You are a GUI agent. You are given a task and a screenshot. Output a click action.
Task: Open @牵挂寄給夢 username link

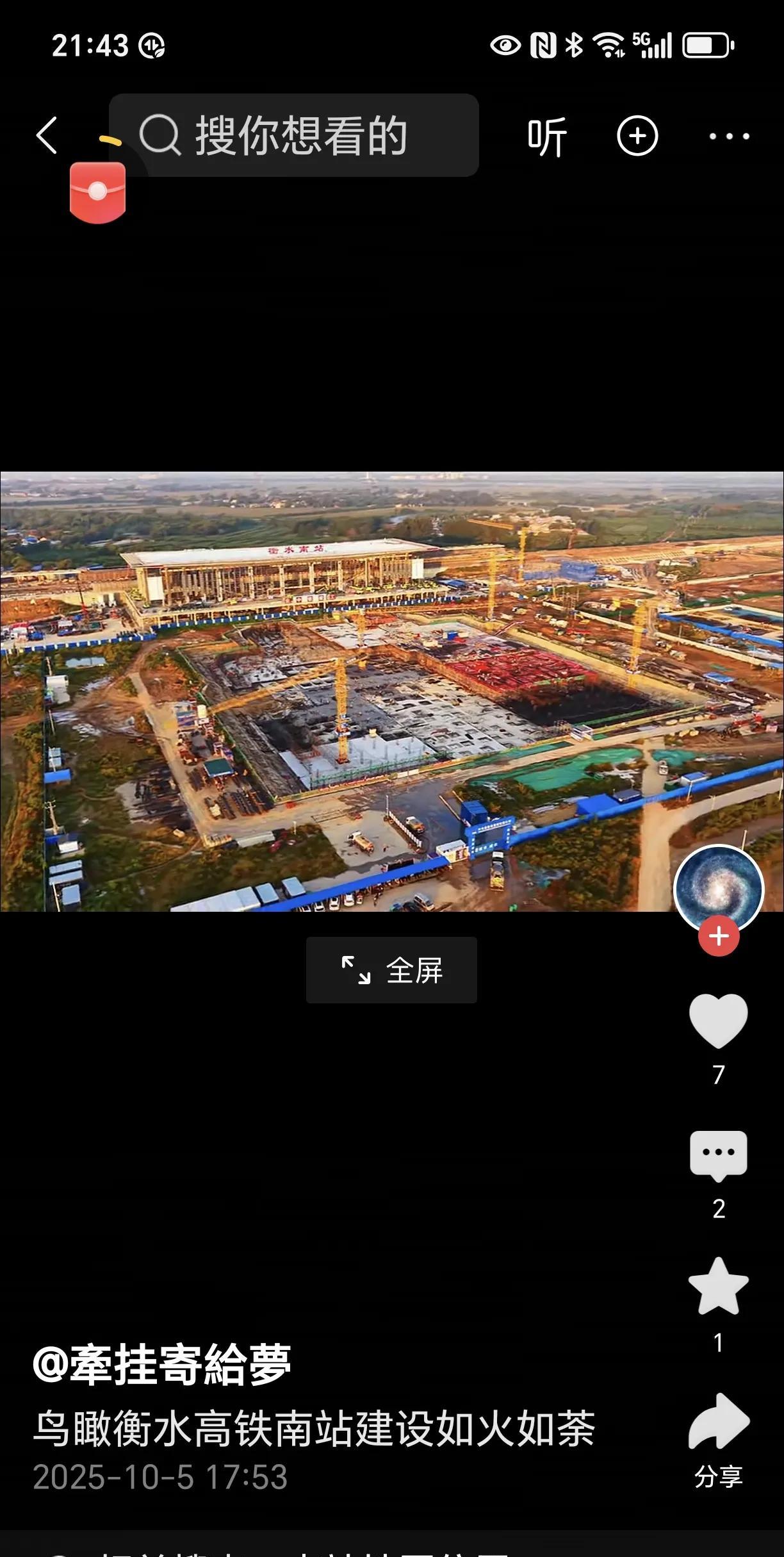pyautogui.click(x=163, y=1365)
